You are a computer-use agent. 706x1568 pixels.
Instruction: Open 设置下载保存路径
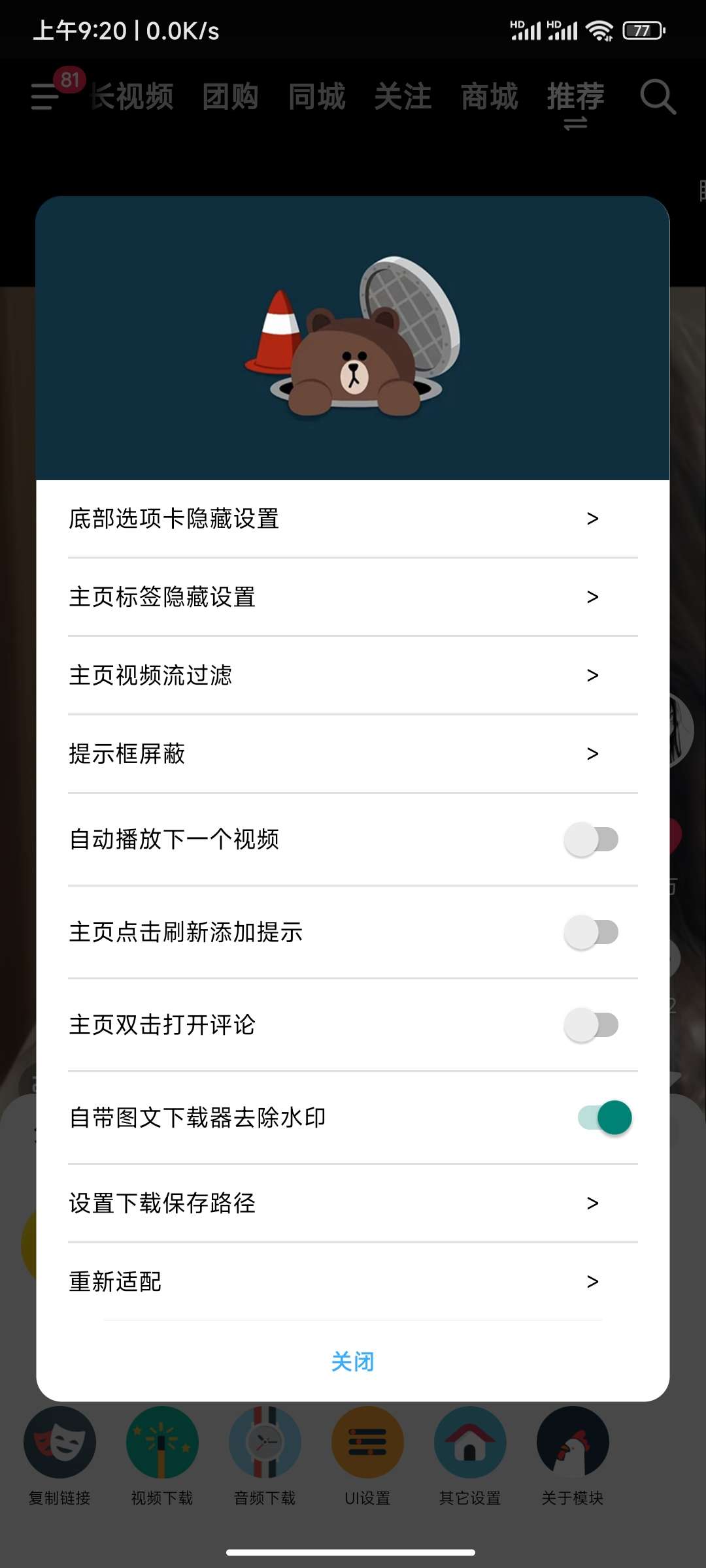[353, 1203]
